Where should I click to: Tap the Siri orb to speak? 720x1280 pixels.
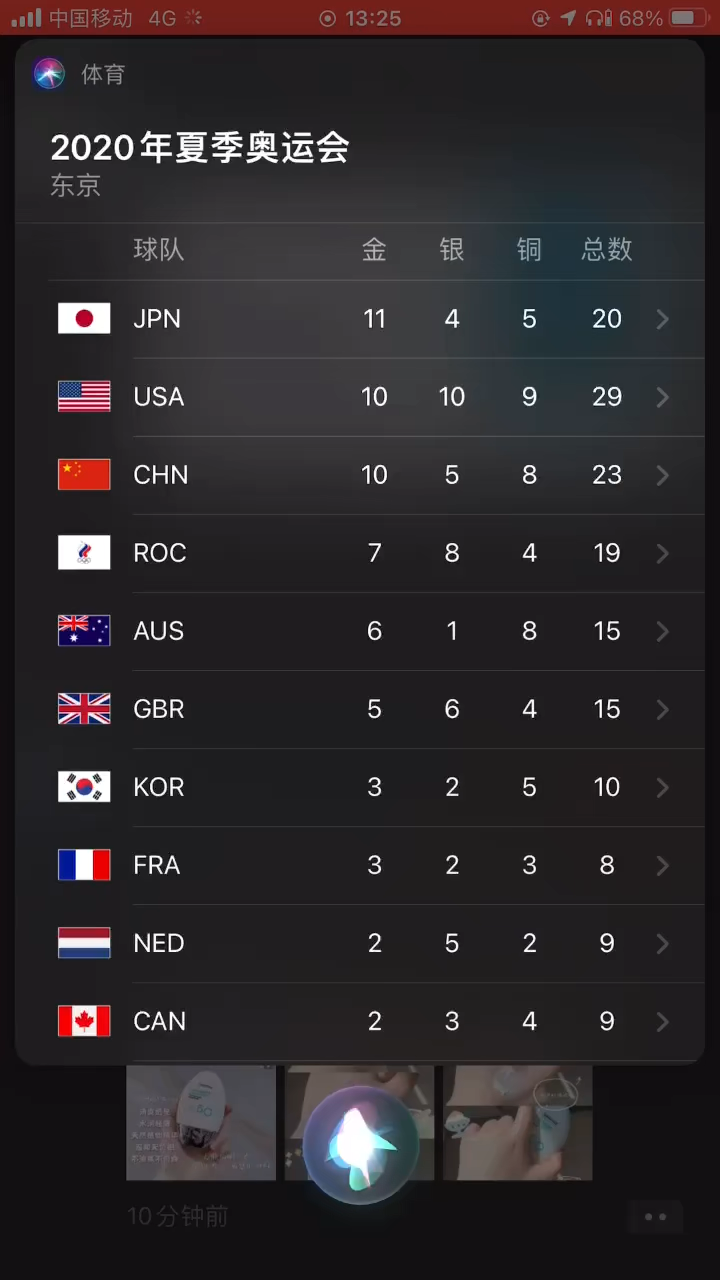click(x=359, y=1145)
